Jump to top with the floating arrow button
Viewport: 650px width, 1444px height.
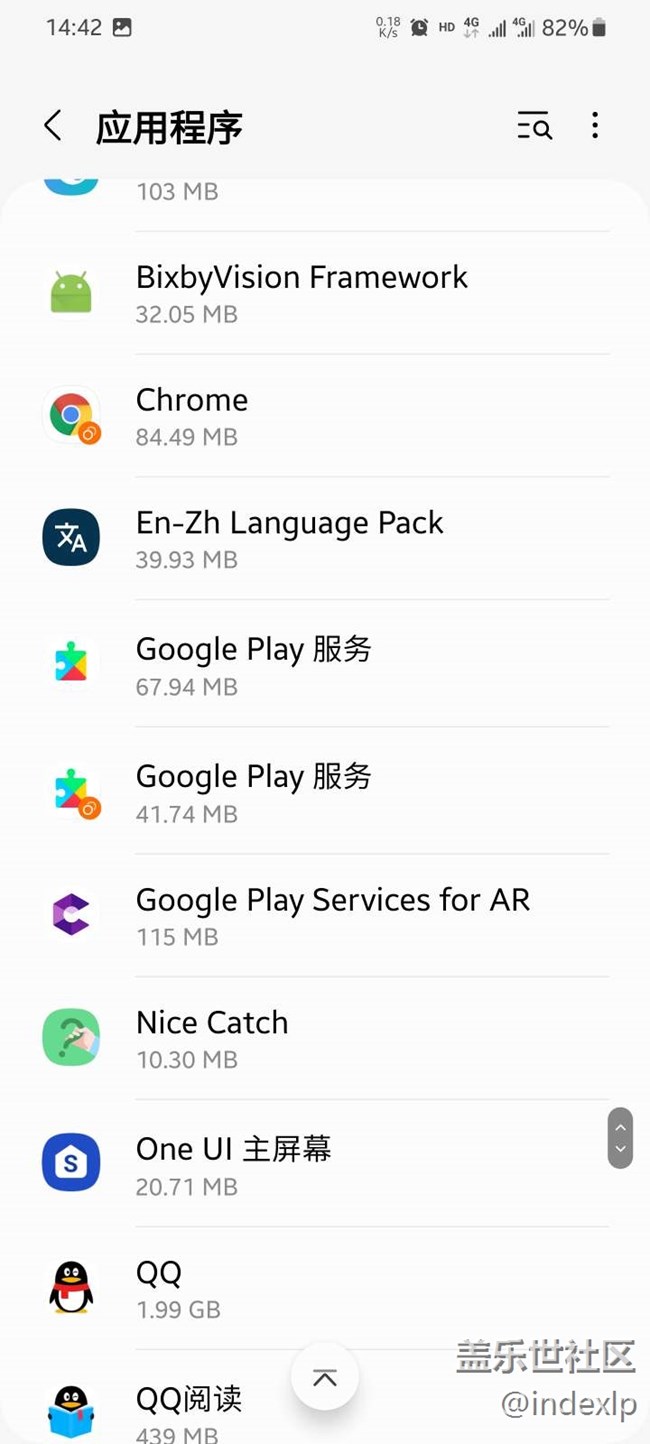point(325,1378)
